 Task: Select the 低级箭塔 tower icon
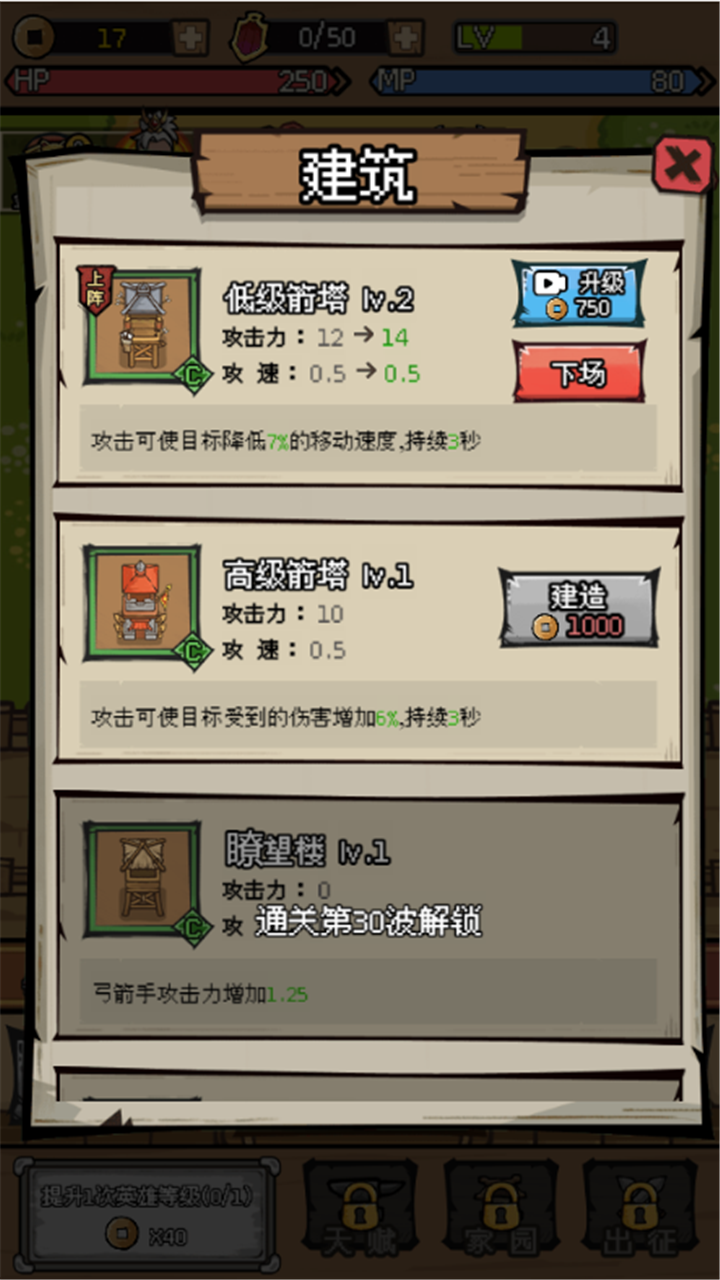tap(145, 320)
